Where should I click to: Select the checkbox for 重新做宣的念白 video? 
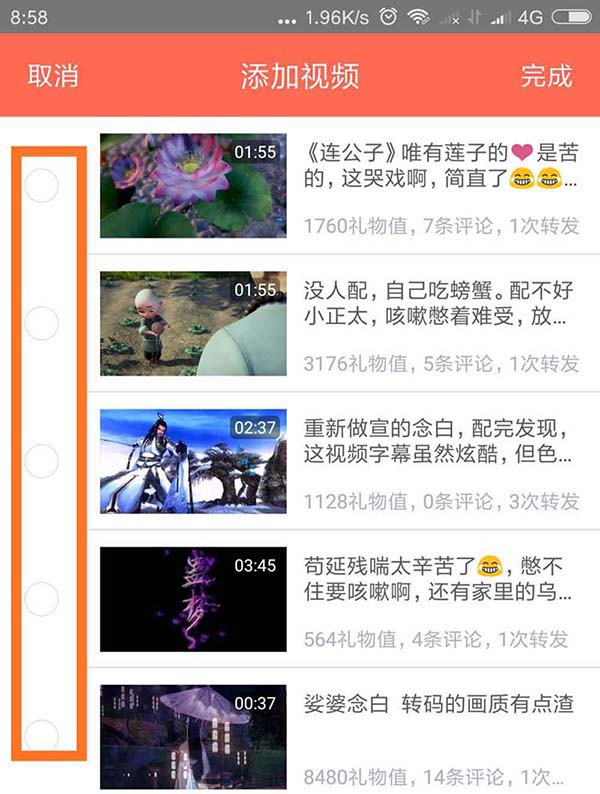[x=42, y=461]
